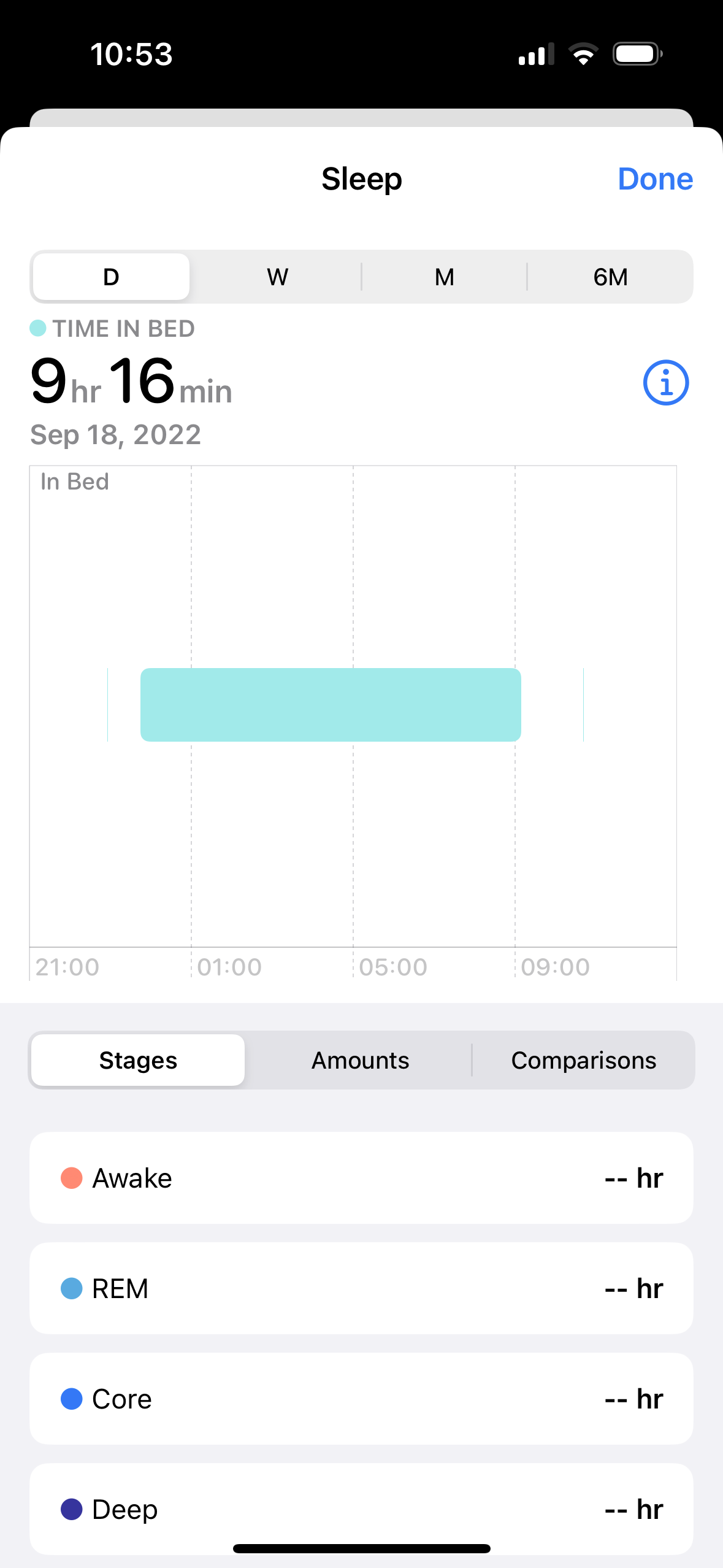This screenshot has height=1568, width=723.
Task: Tap the Sep 18, 2022 date label
Action: [x=115, y=434]
